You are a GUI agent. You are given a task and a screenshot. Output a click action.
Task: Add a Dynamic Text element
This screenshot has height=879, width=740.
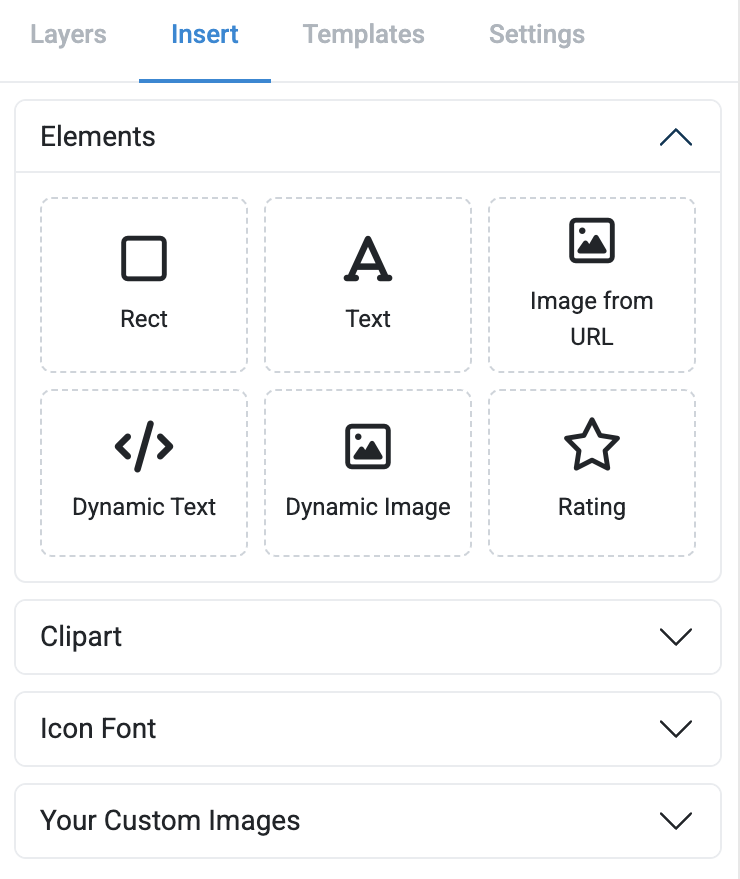pyautogui.click(x=144, y=473)
